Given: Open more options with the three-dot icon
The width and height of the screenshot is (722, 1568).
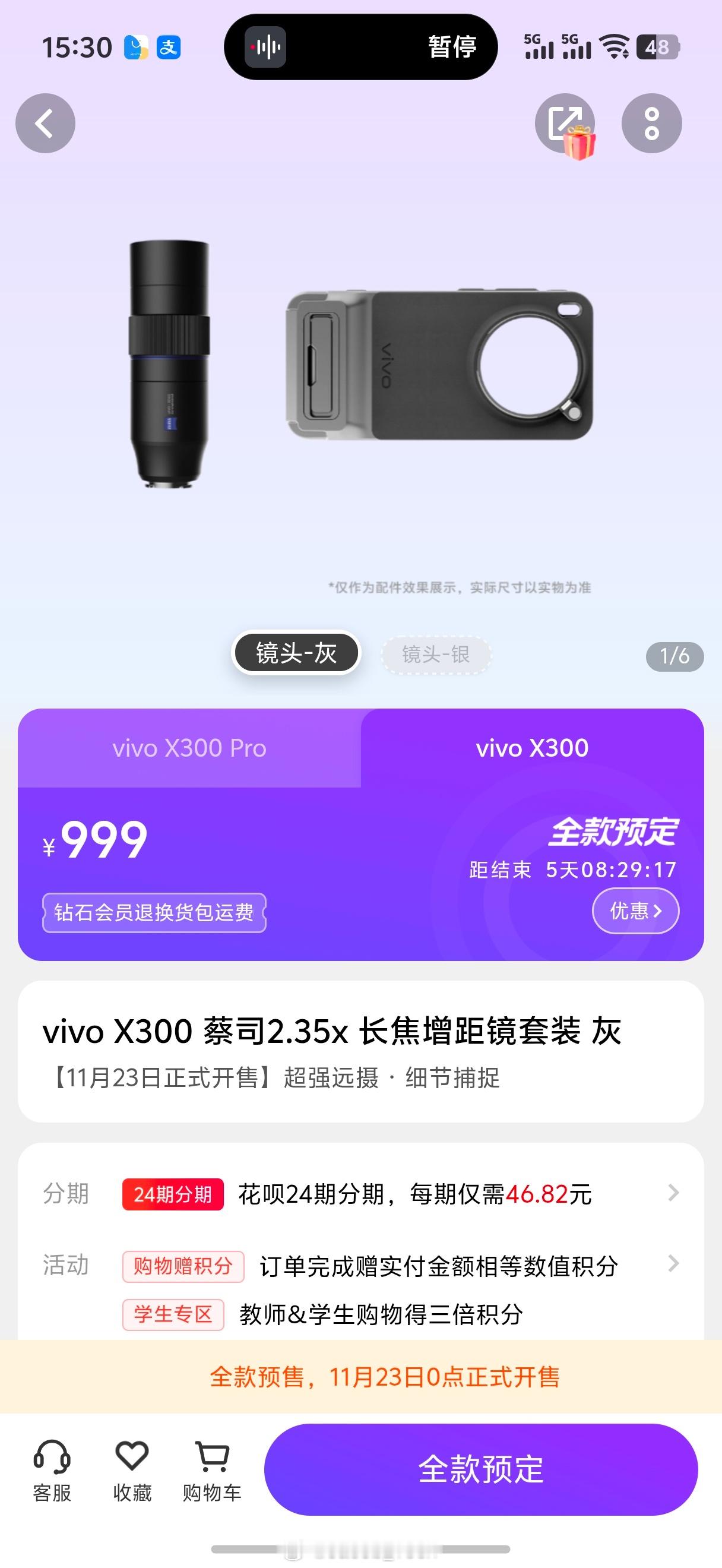Looking at the screenshot, I should tap(652, 122).
